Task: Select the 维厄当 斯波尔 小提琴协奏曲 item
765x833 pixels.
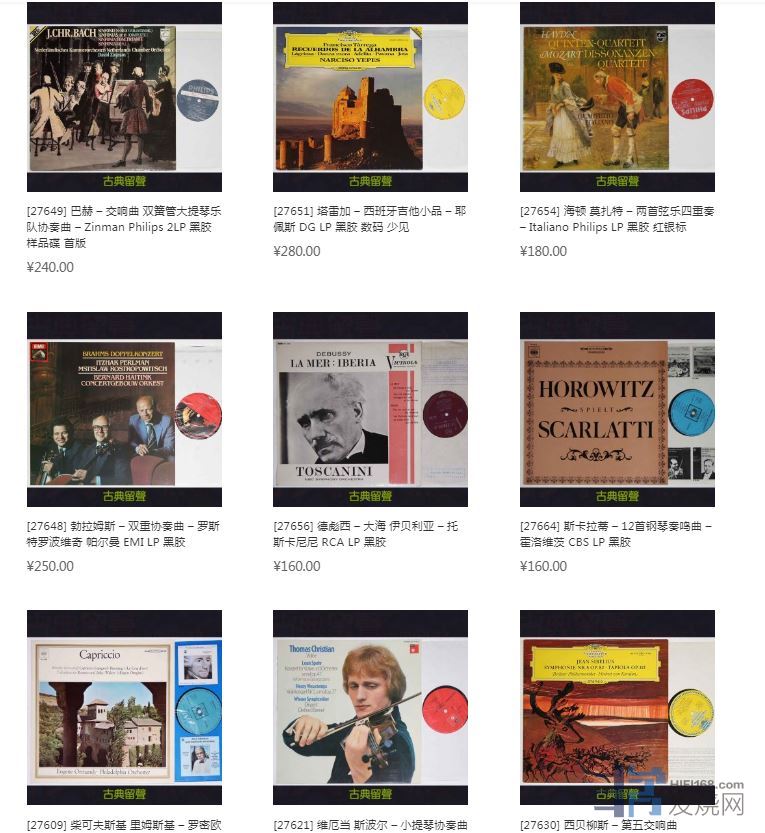Action: (x=370, y=707)
